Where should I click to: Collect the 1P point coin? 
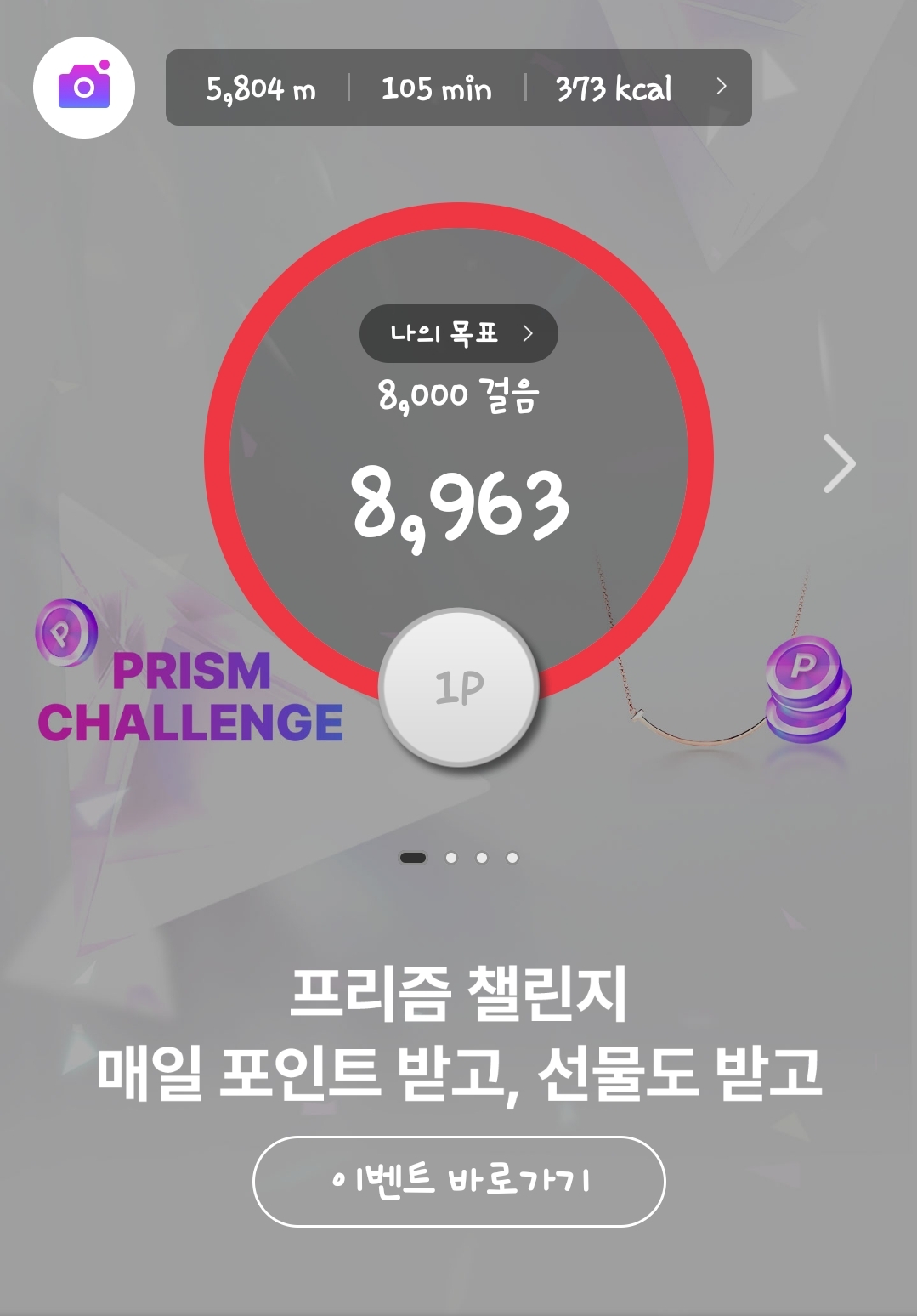click(x=459, y=687)
